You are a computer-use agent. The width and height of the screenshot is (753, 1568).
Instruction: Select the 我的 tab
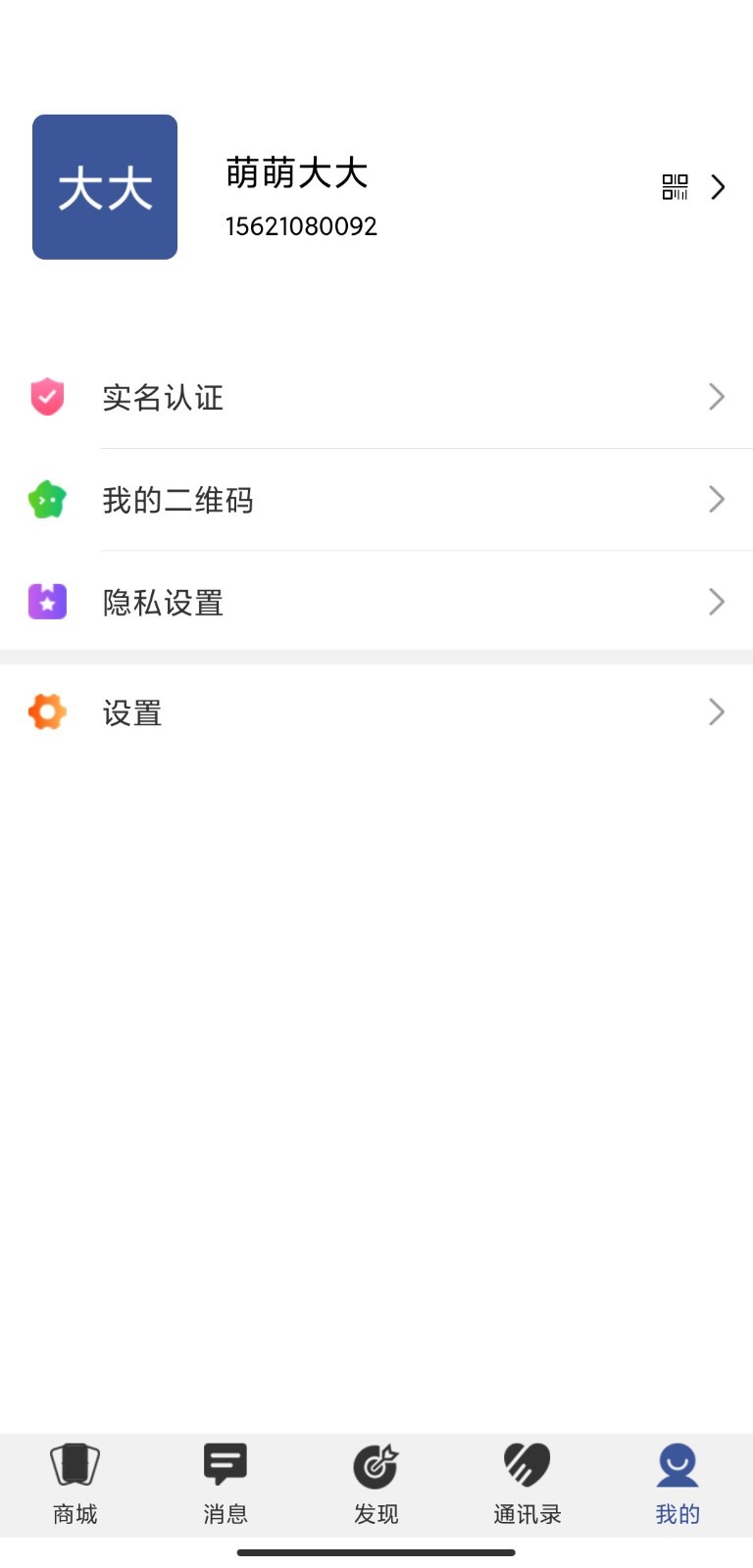[678, 1484]
